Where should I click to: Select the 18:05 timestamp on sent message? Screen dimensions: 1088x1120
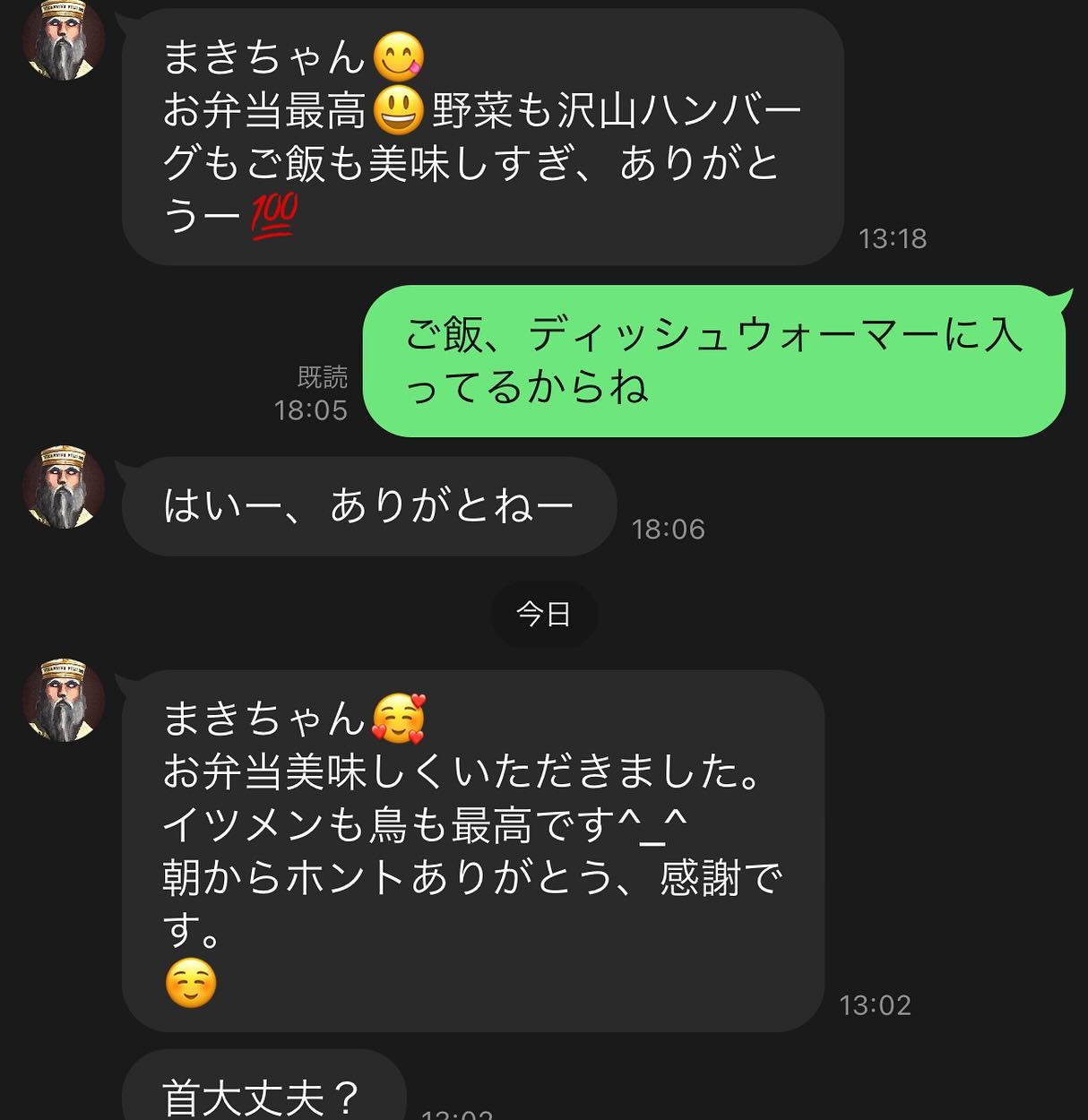point(313,412)
